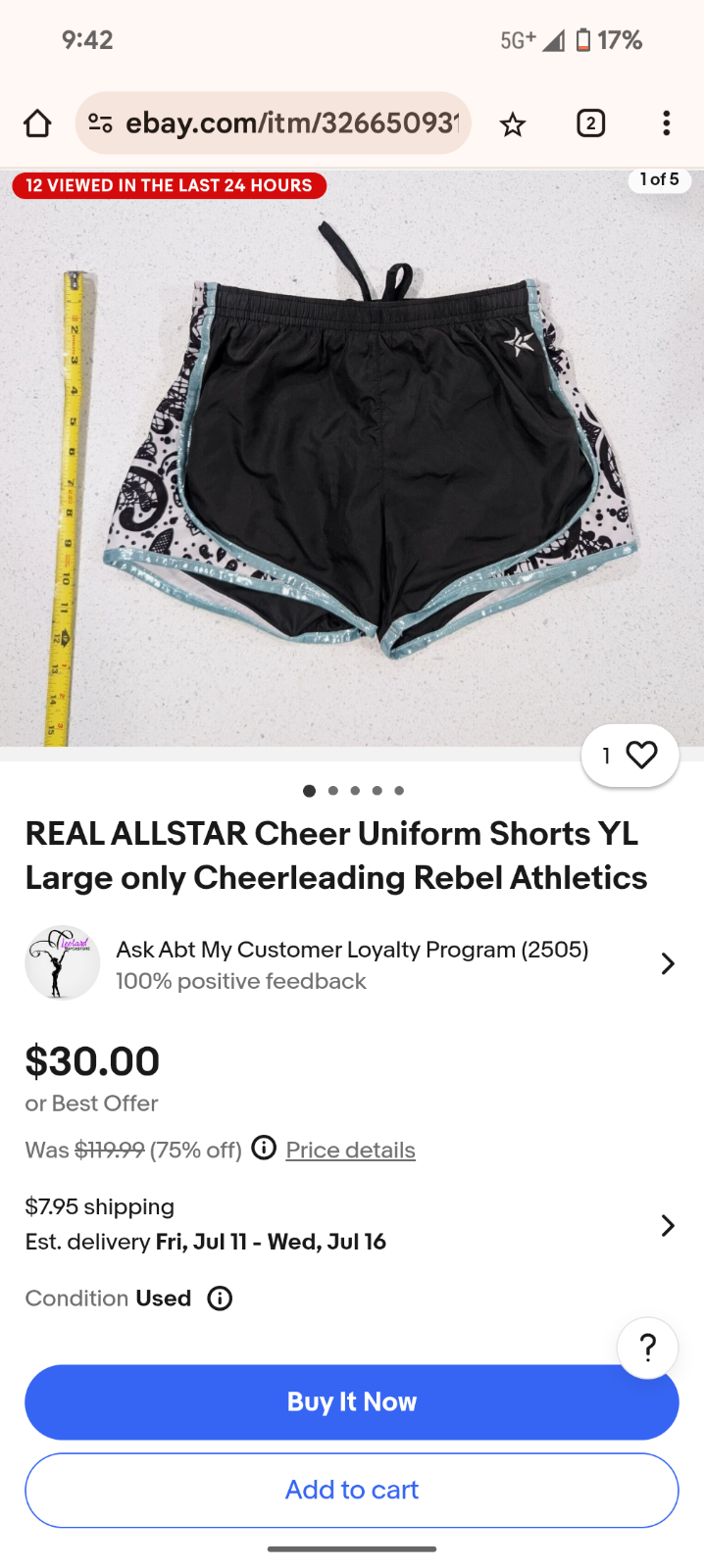Go to the browser home page
This screenshot has width=704, height=1568.
tap(37, 123)
